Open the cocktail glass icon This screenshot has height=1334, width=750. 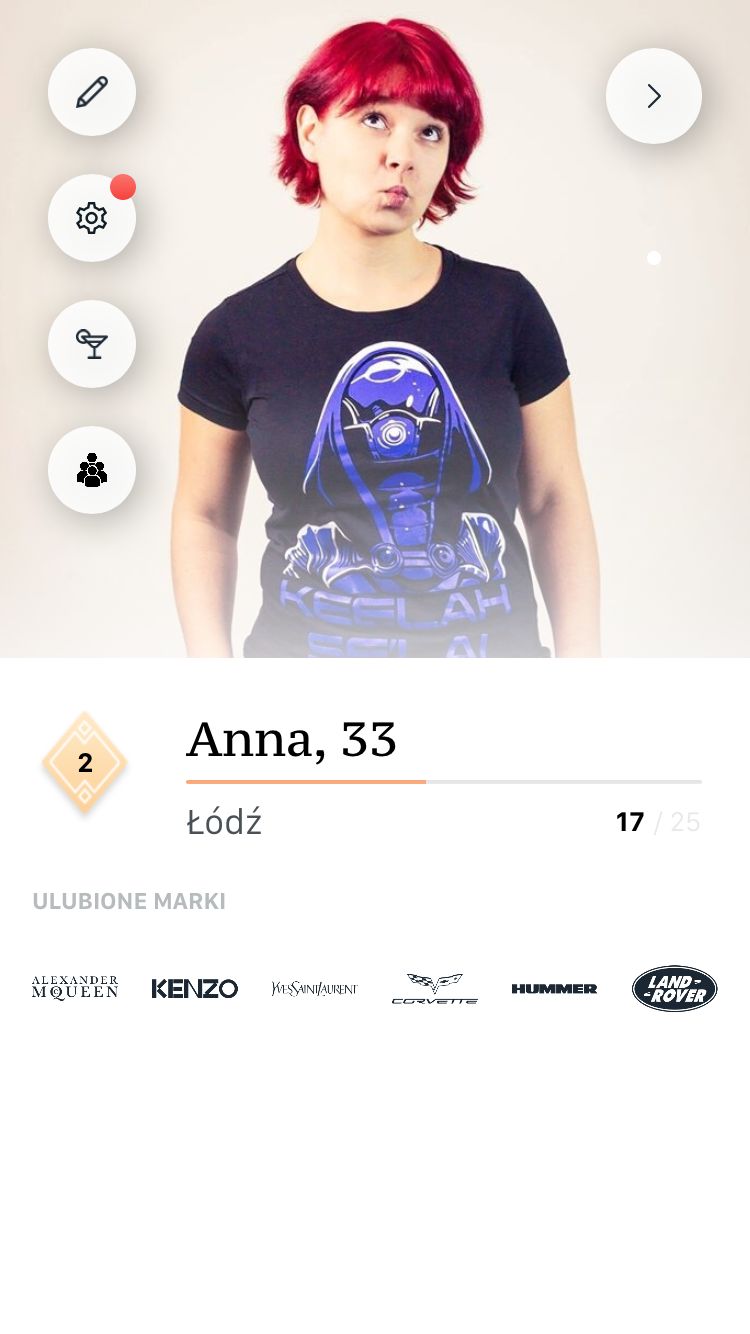coord(92,344)
